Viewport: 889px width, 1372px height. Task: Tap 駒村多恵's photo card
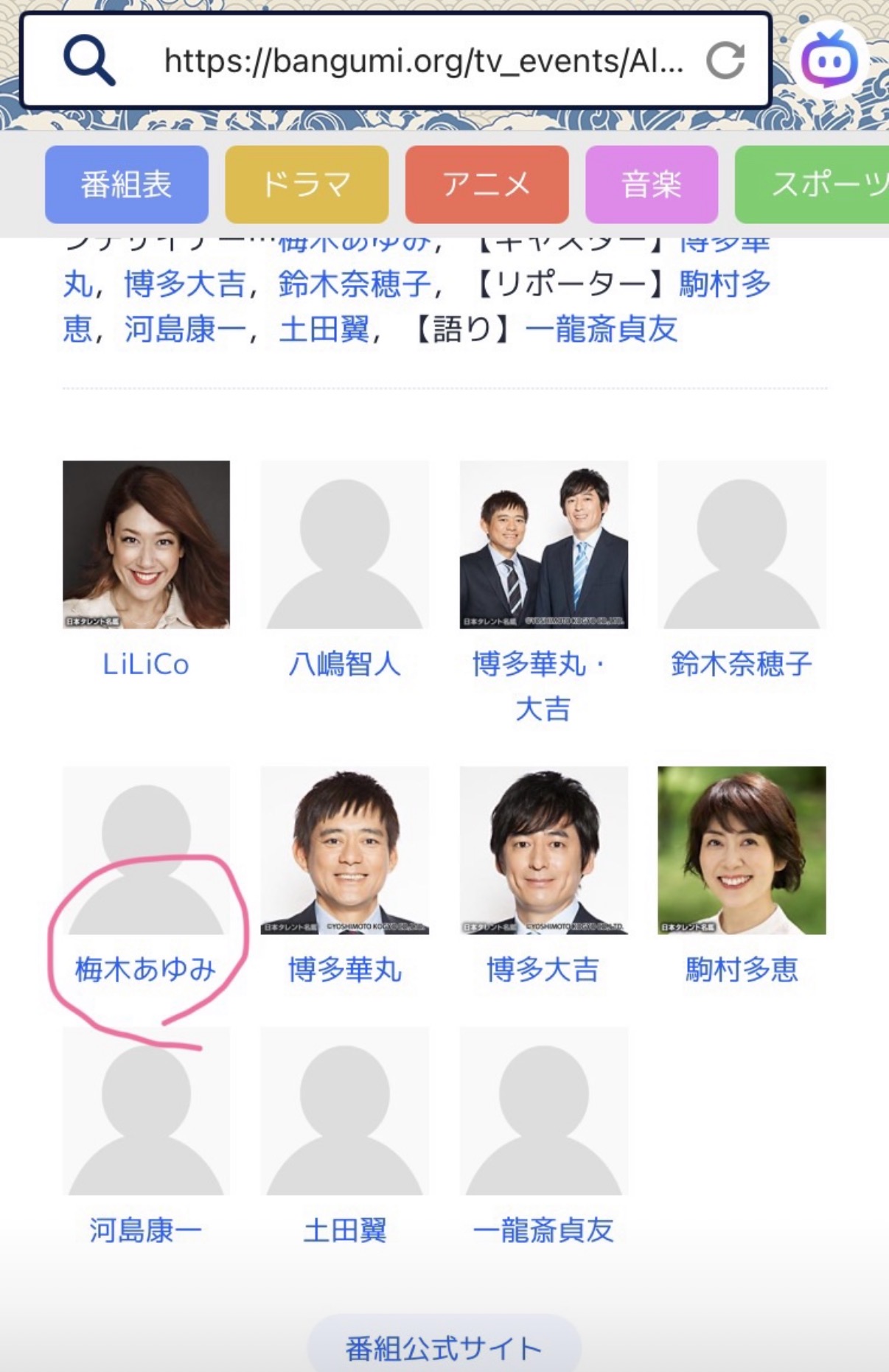pos(742,851)
